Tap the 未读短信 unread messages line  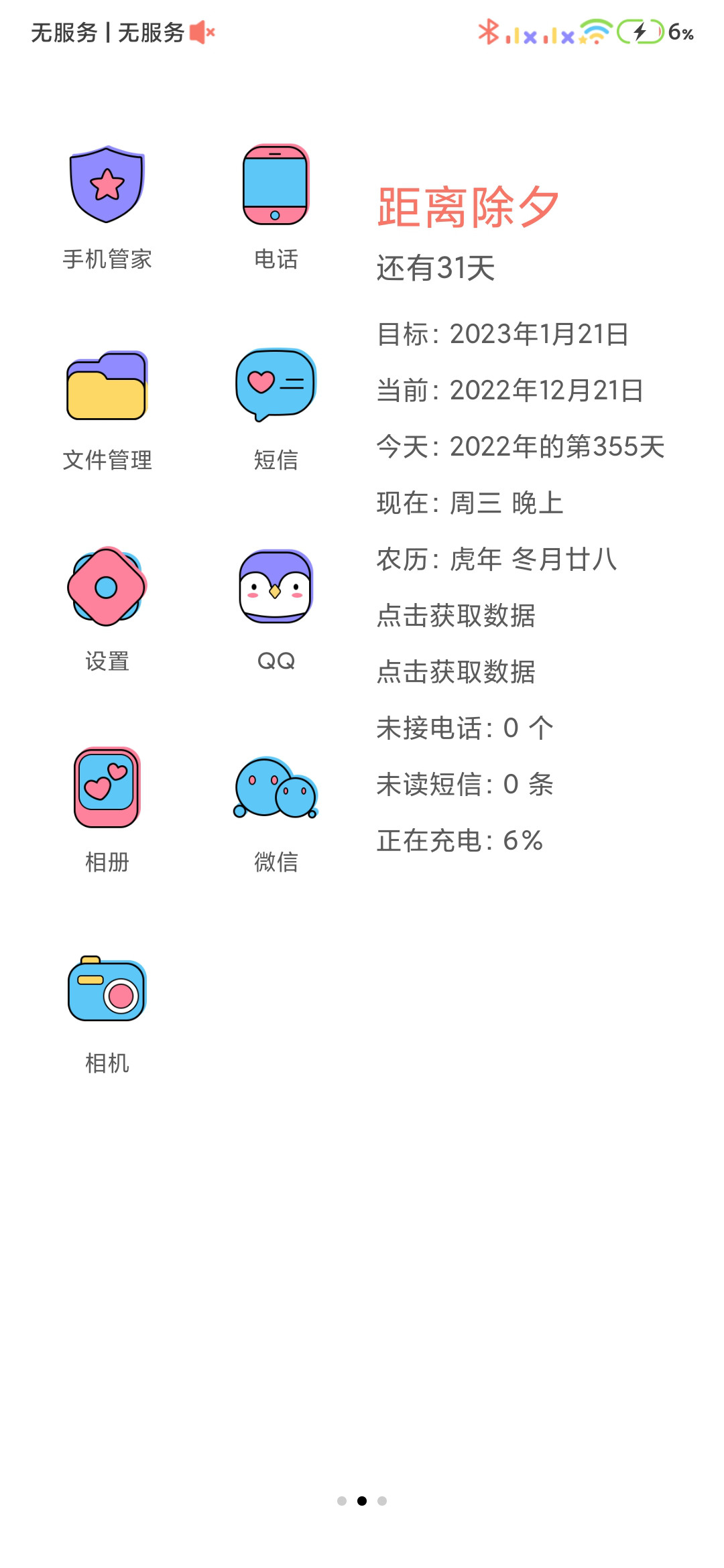tap(465, 785)
